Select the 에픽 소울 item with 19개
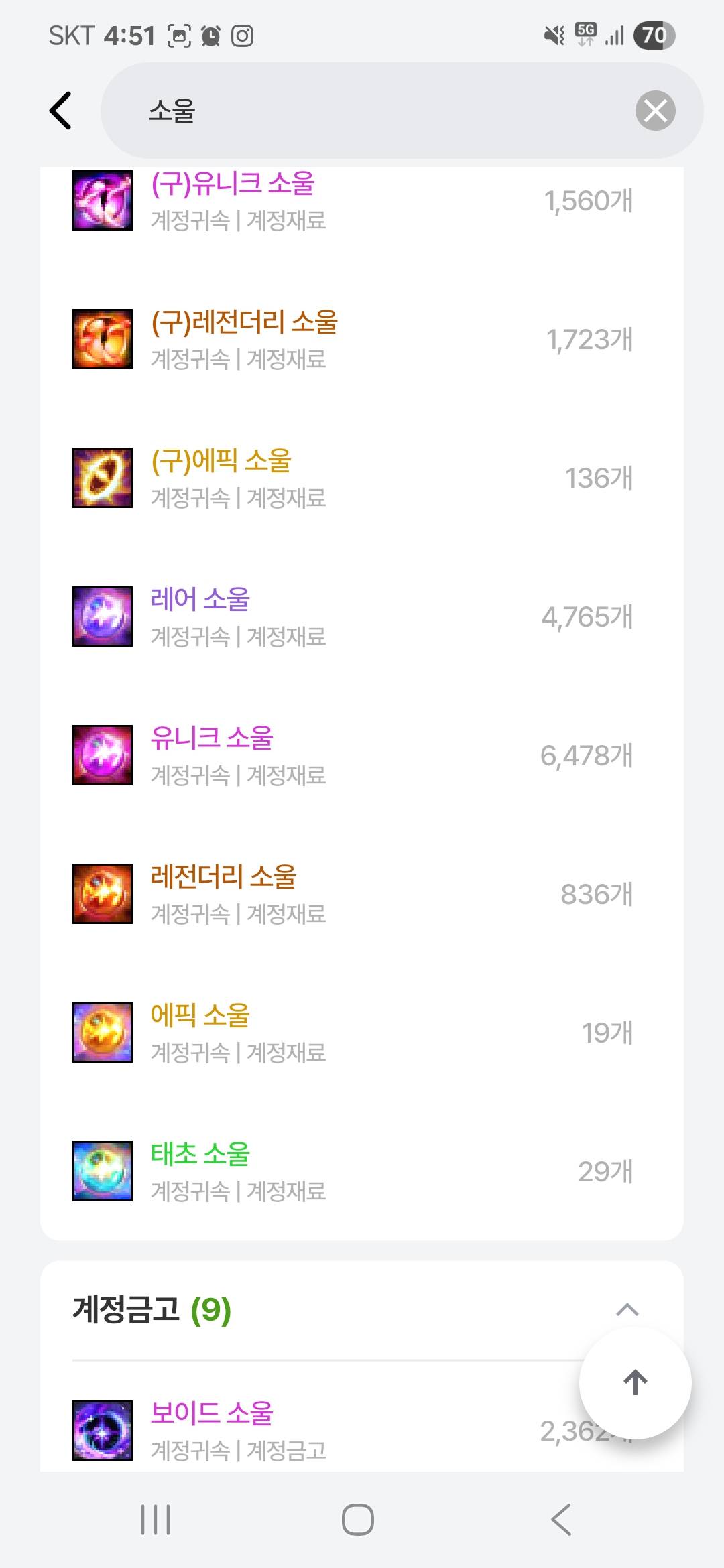 (362, 1033)
